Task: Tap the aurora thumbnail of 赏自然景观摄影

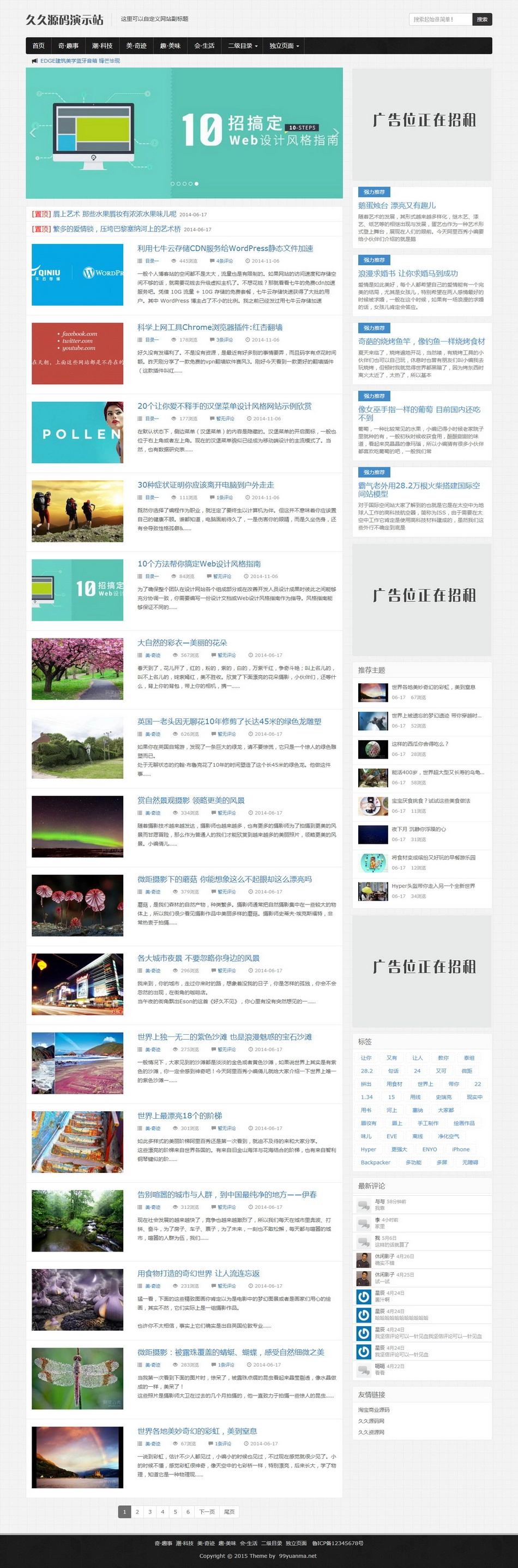Action: click(77, 827)
